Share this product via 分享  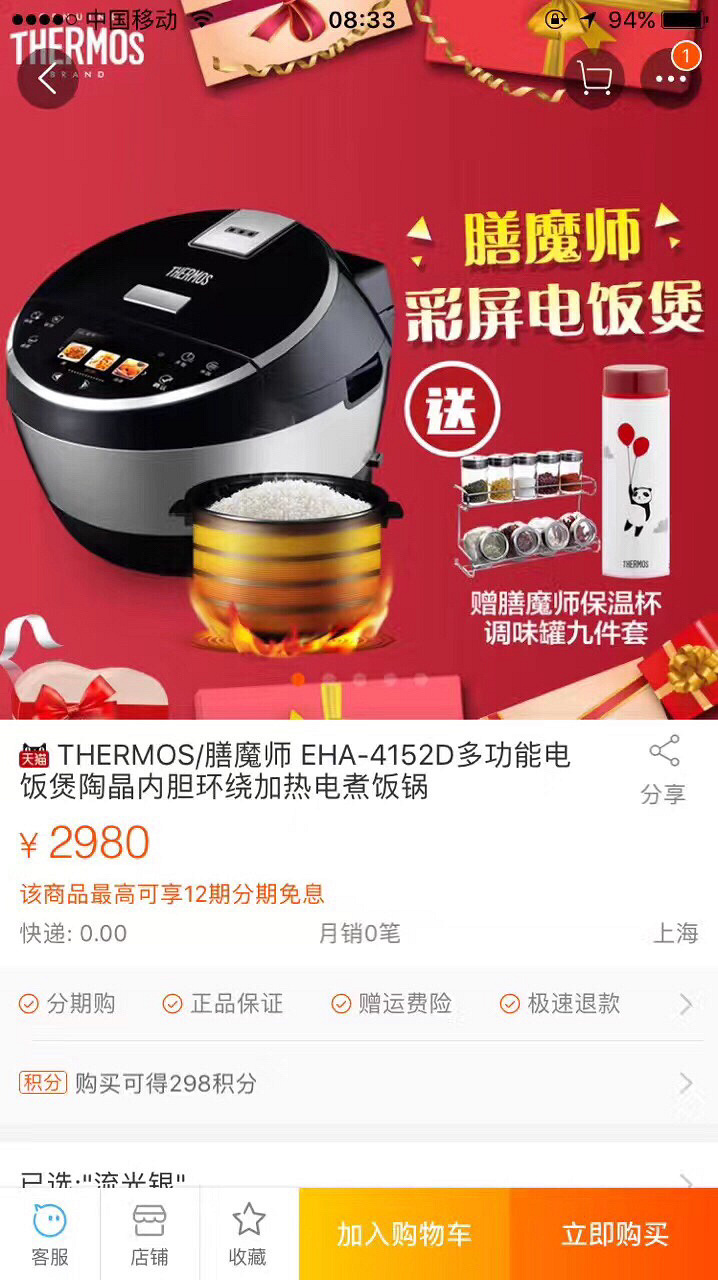click(663, 770)
